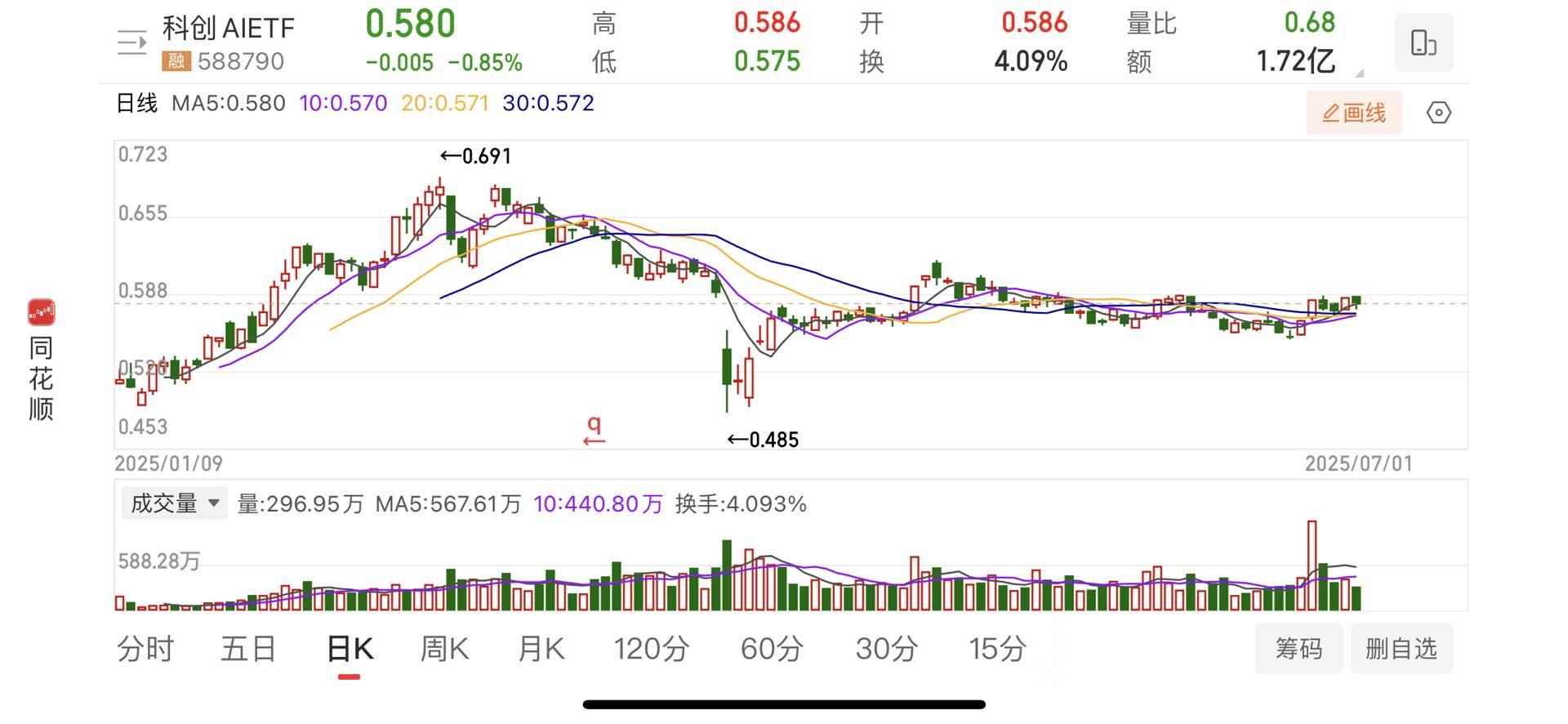Switch to 周K chart tab

(x=444, y=649)
